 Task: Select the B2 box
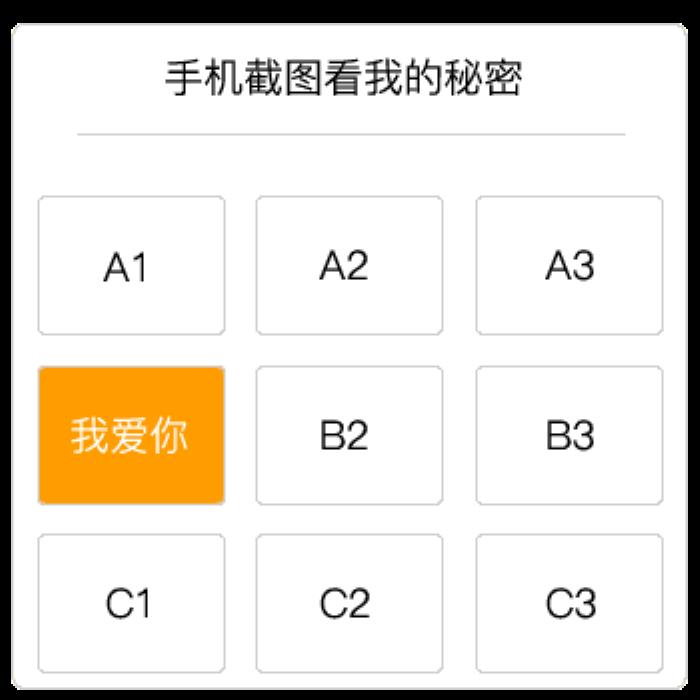click(349, 436)
